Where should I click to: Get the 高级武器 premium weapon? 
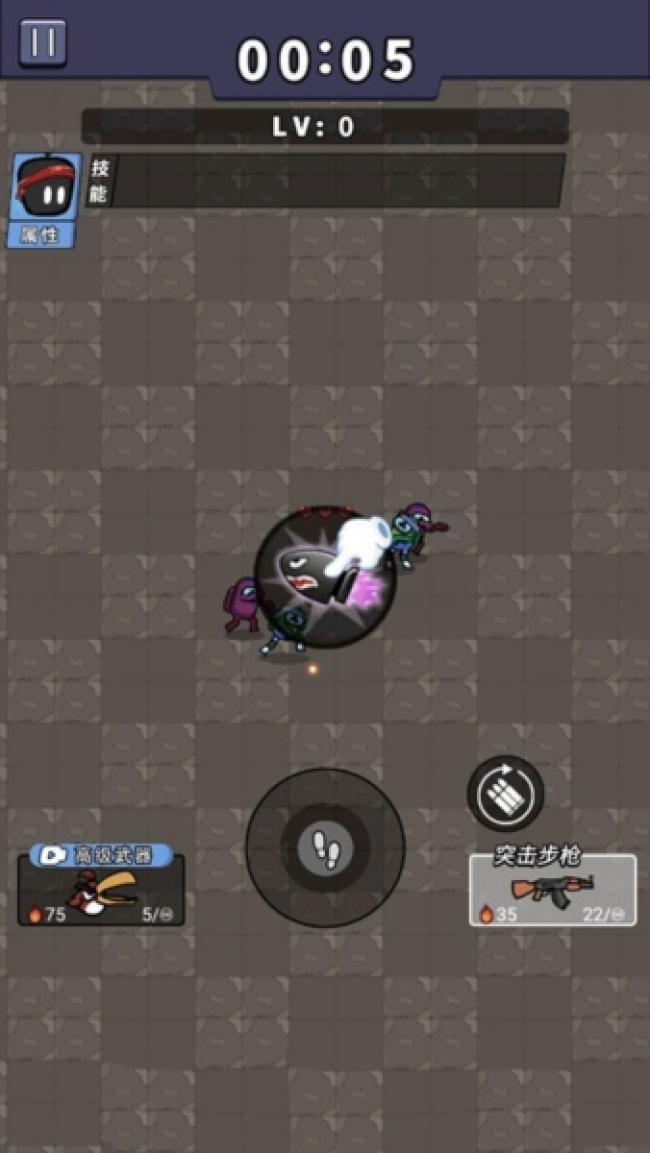(101, 885)
